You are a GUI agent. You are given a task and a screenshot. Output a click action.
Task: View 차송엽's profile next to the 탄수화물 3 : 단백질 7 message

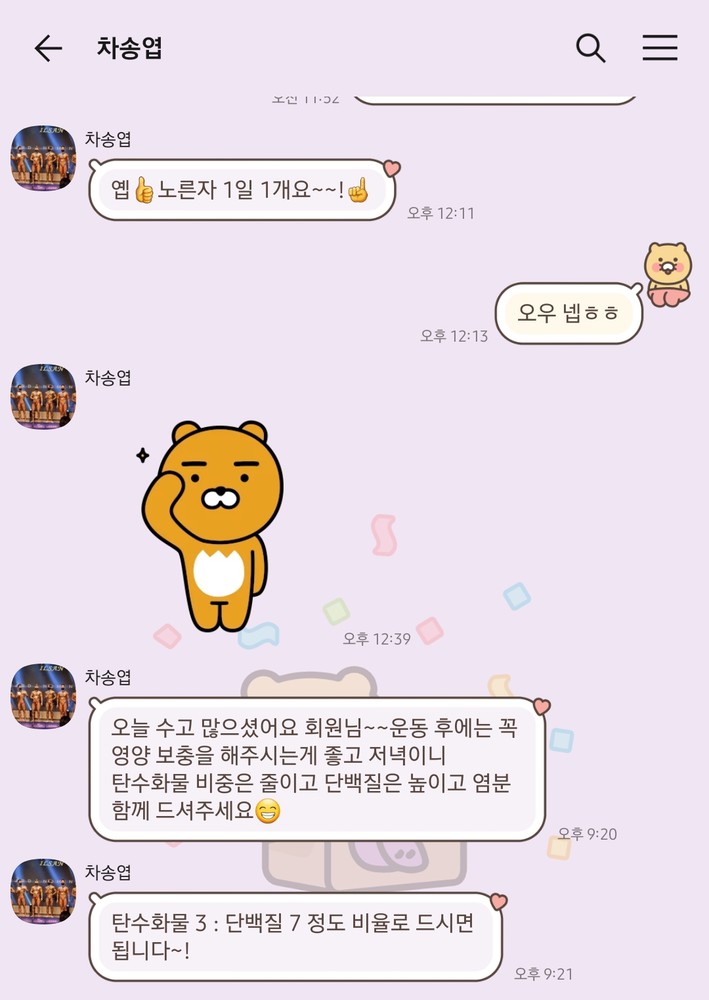pos(43,890)
